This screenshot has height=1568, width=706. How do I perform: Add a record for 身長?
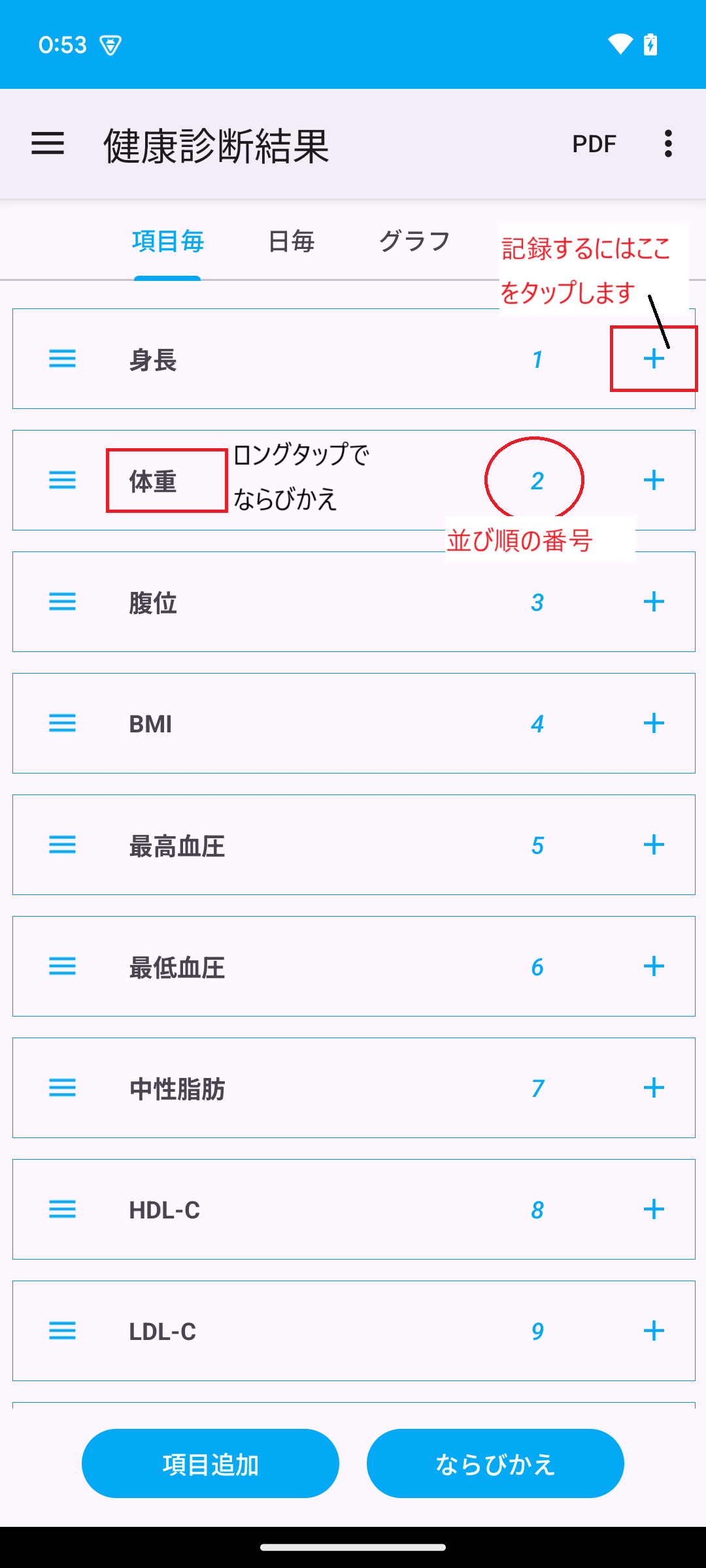[x=654, y=359]
